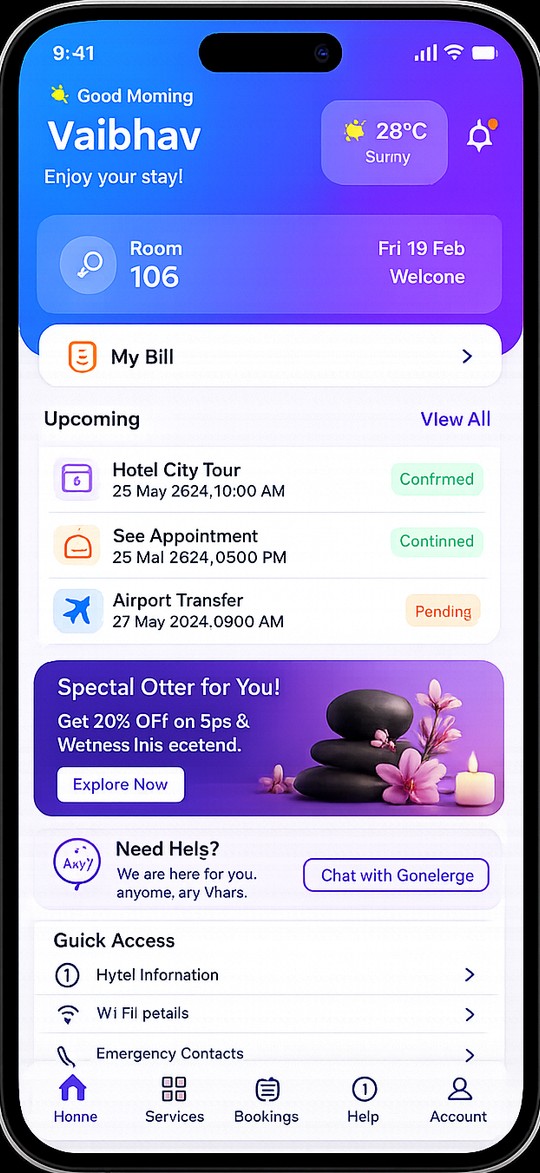
Task: Go to the Help tab
Action: (363, 1100)
